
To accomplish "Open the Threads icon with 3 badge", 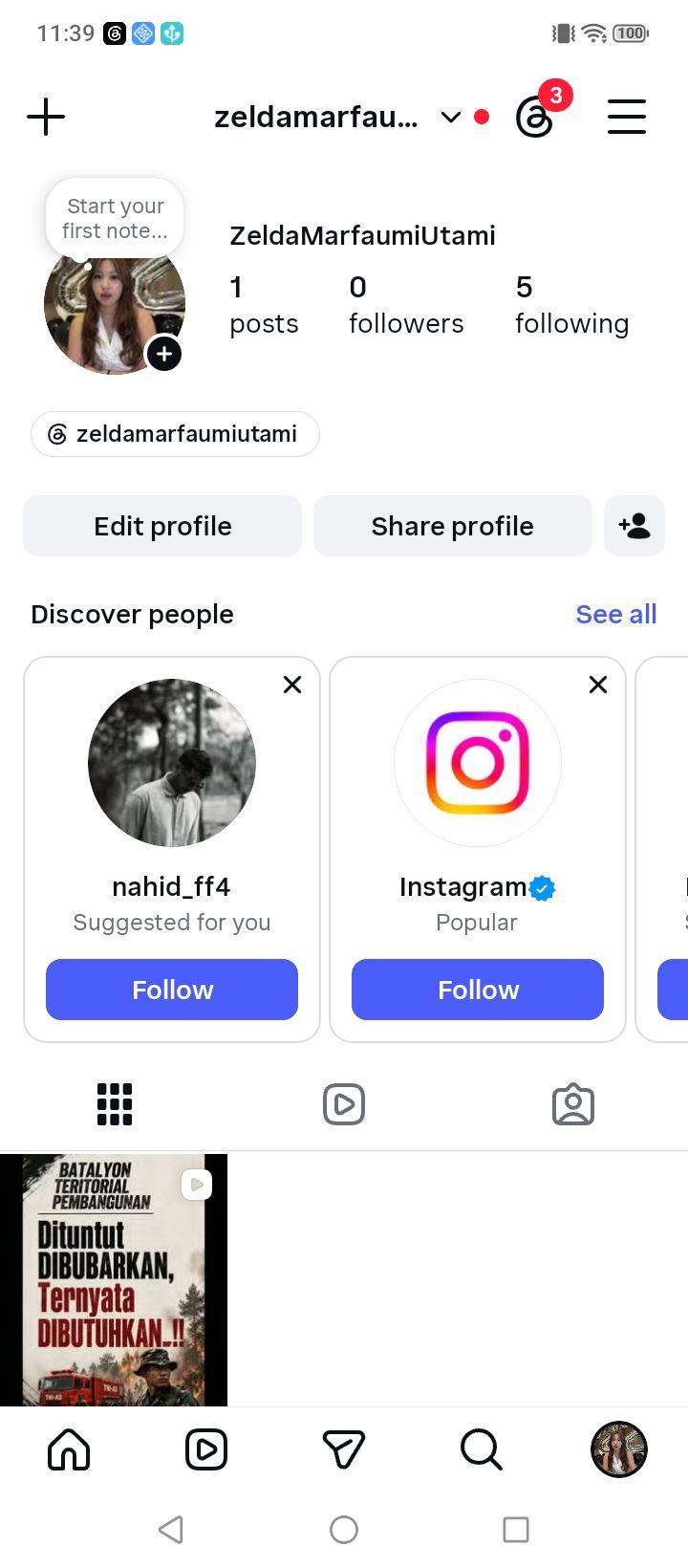I will point(535,117).
